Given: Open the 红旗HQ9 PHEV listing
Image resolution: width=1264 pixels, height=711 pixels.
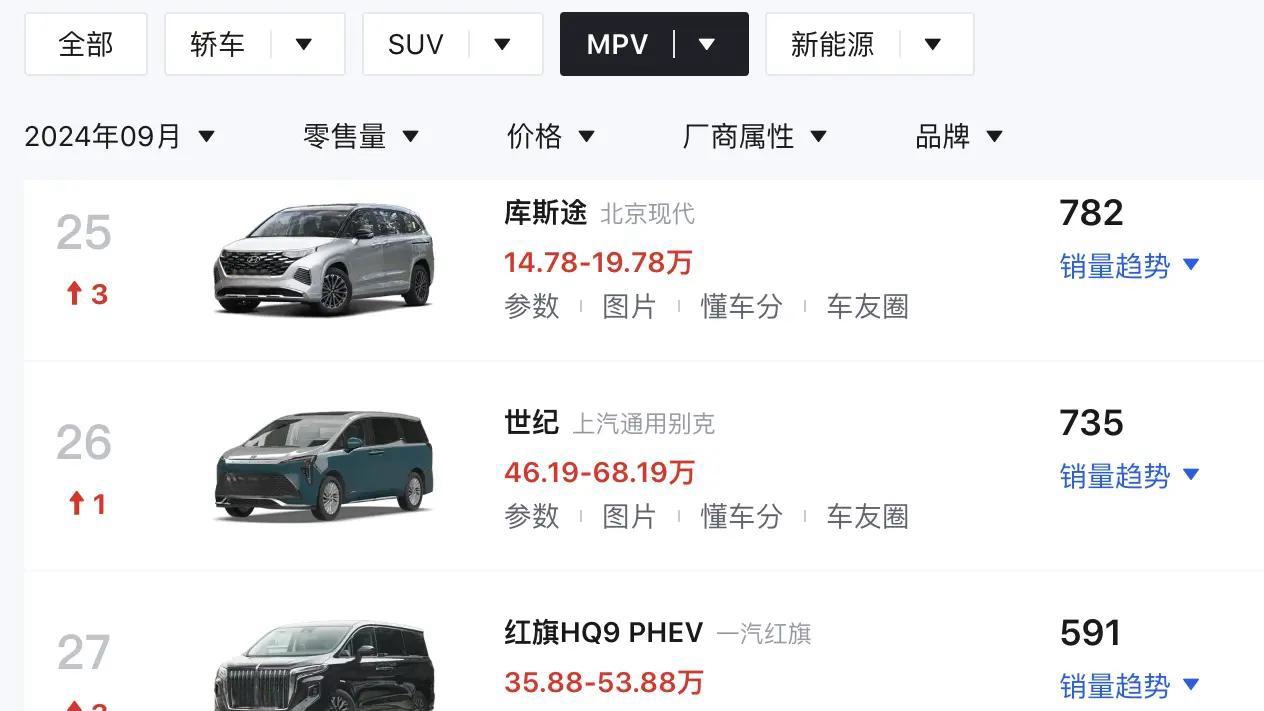Looking at the screenshot, I should (603, 633).
